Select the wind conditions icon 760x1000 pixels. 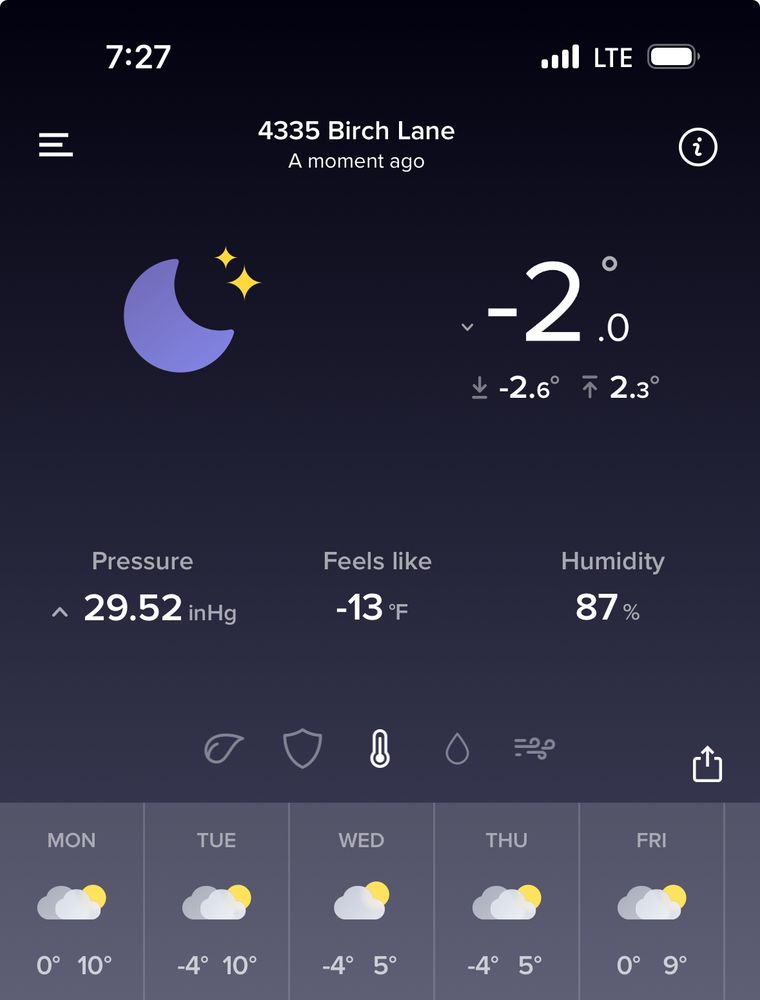535,749
